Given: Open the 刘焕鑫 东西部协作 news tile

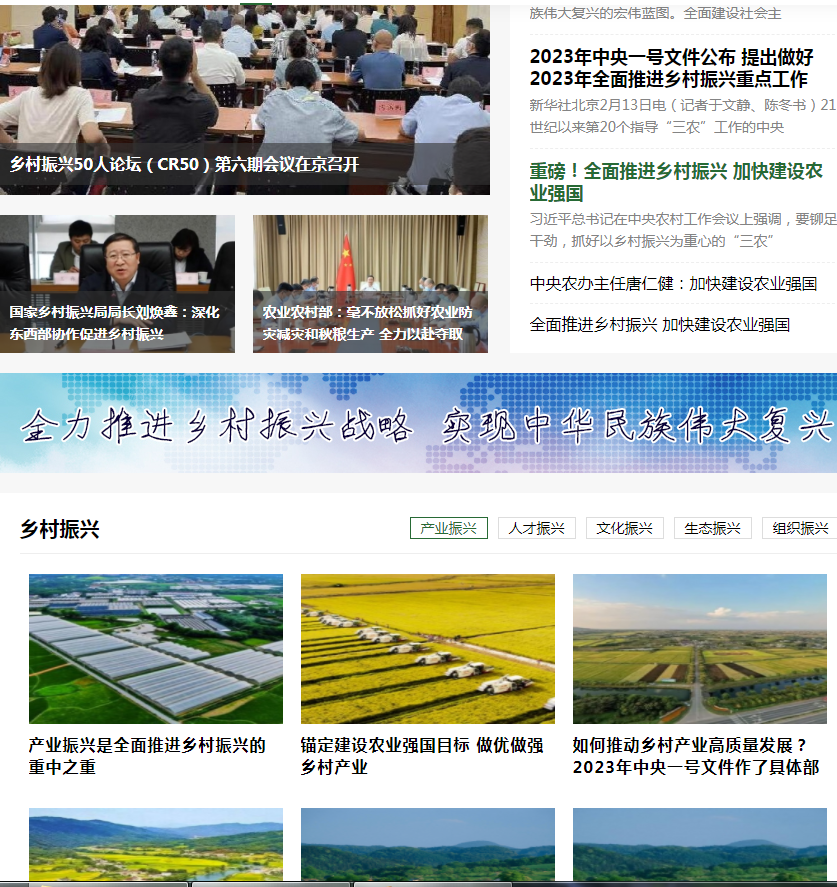Looking at the screenshot, I should click(115, 323).
